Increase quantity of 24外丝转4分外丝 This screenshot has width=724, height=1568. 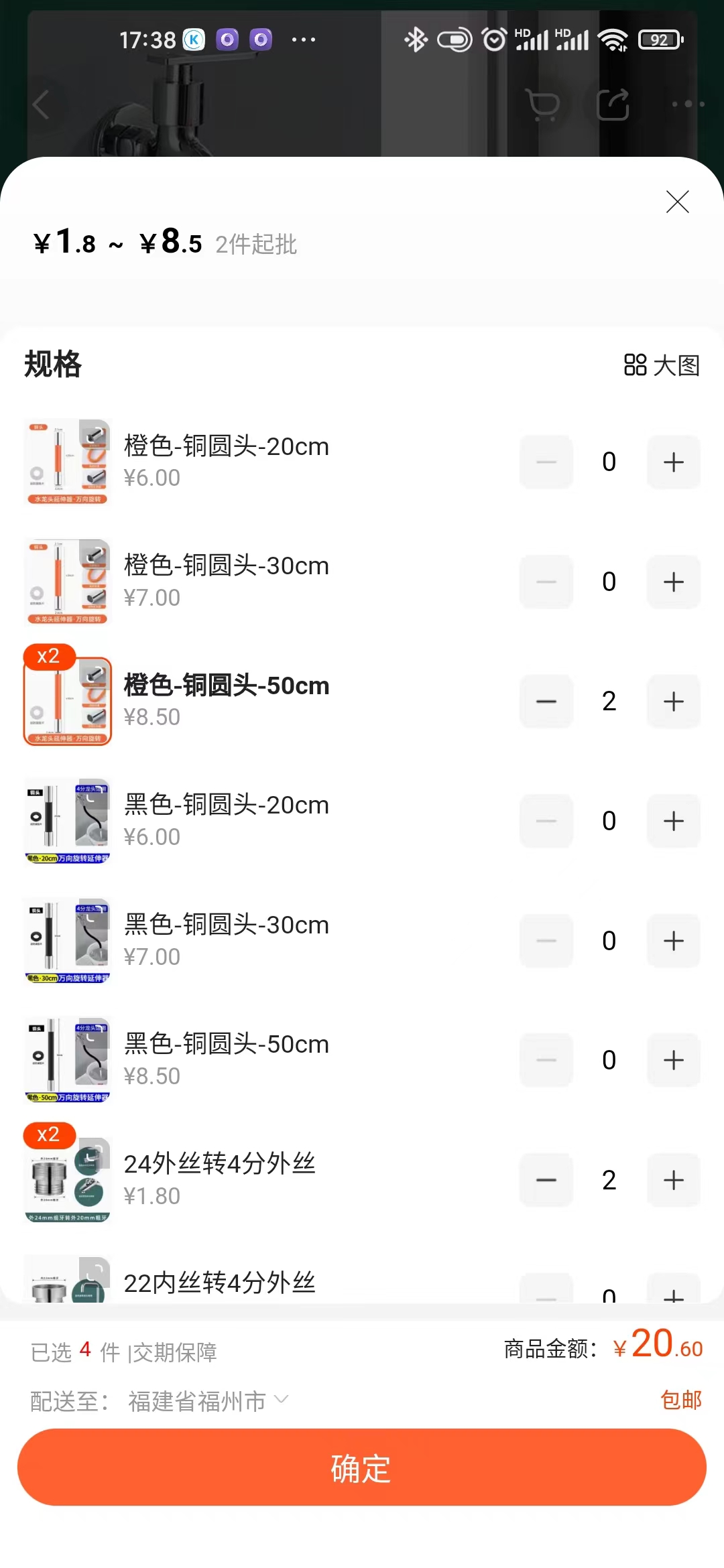pos(673,1180)
